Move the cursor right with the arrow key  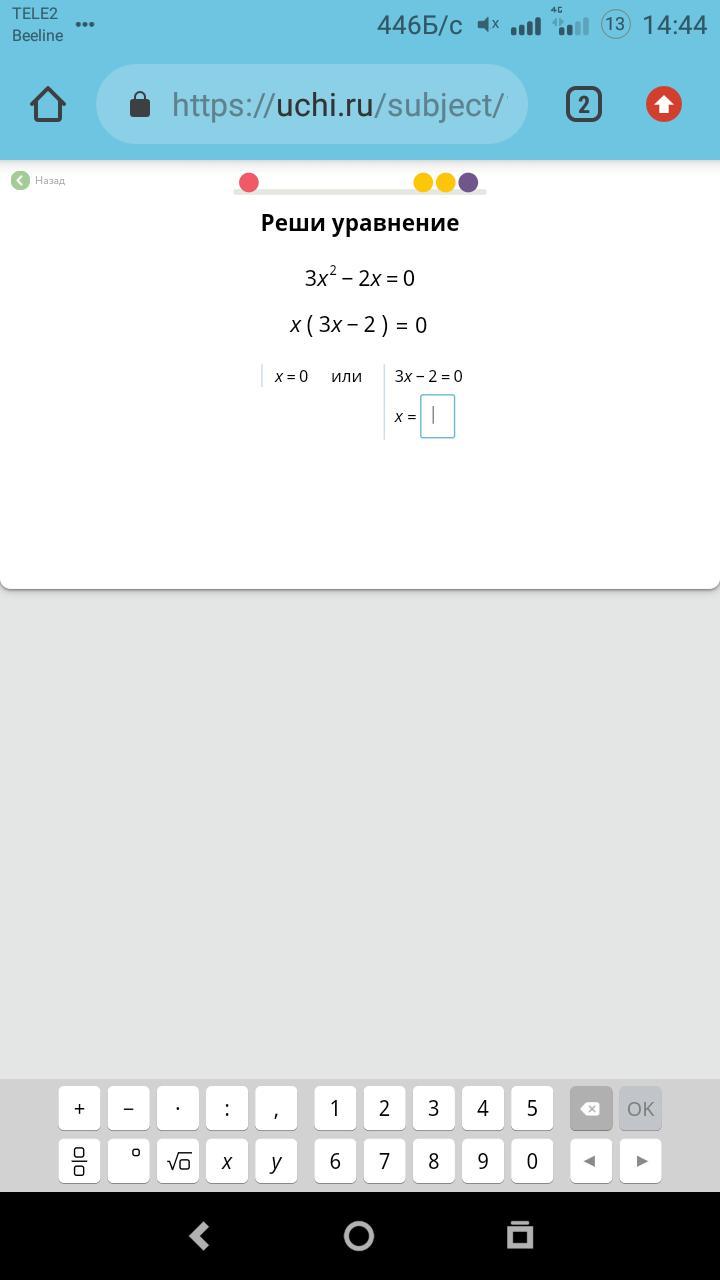pos(640,1161)
